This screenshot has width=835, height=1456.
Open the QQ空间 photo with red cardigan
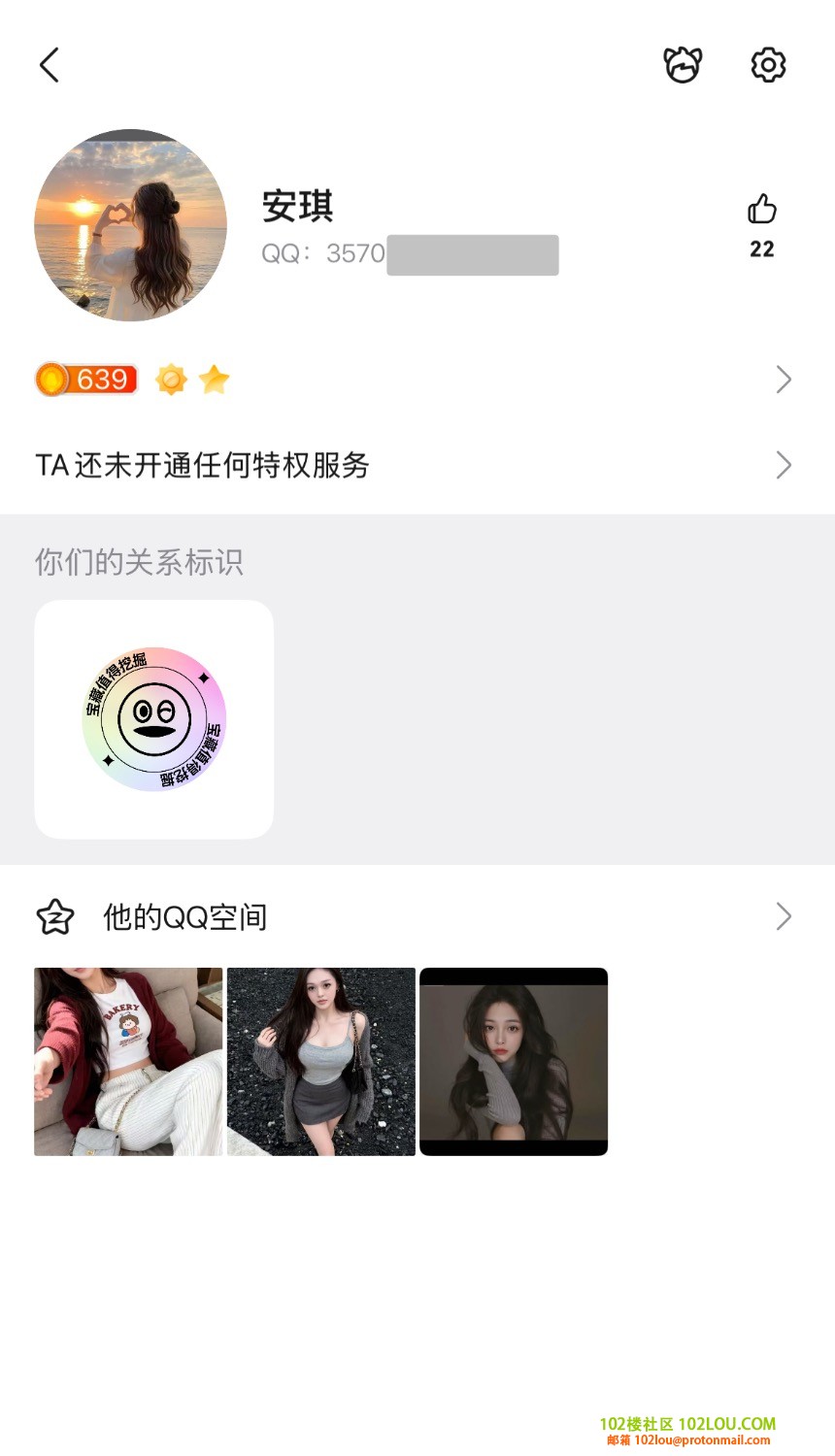[x=128, y=1061]
